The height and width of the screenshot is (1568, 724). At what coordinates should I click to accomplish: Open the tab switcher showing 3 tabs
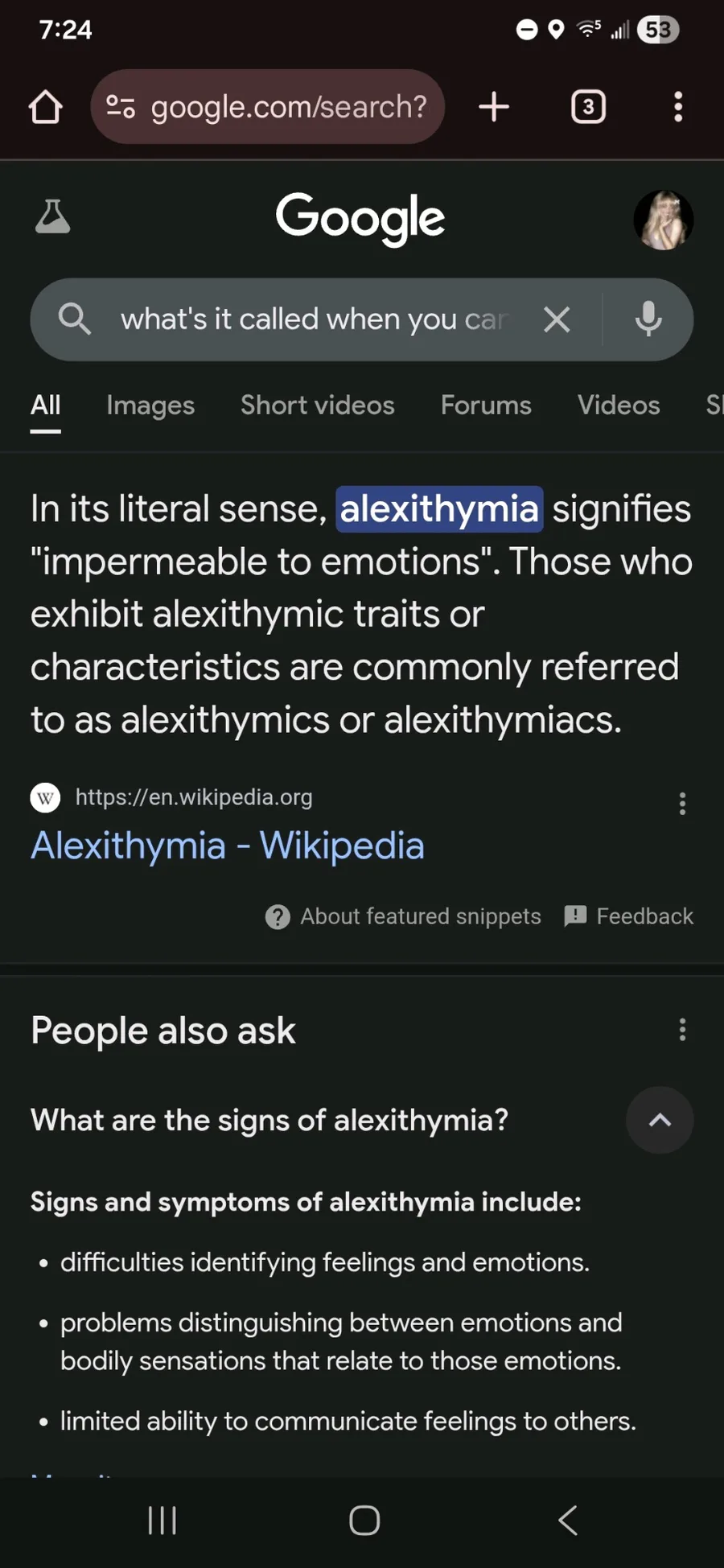[588, 106]
